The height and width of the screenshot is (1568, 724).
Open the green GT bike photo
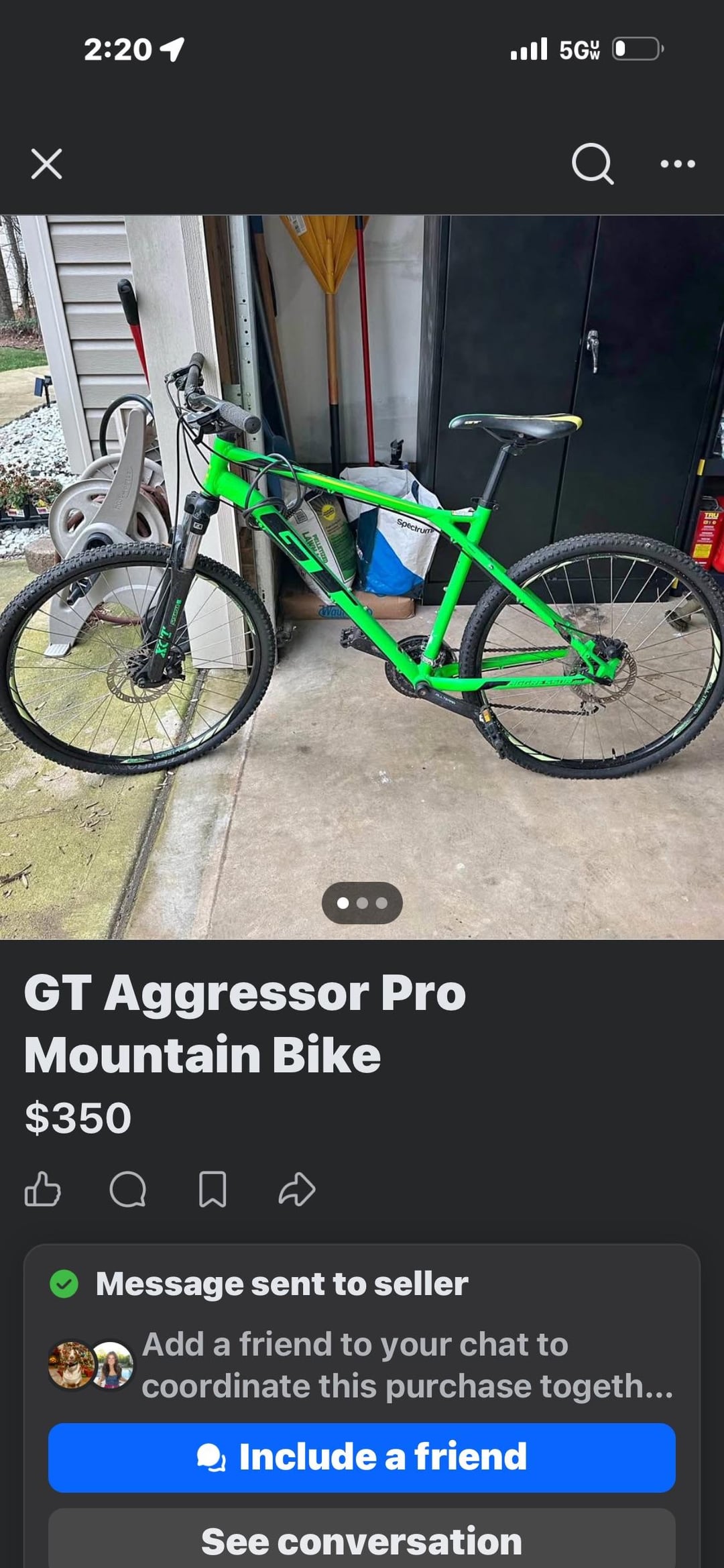click(x=362, y=577)
